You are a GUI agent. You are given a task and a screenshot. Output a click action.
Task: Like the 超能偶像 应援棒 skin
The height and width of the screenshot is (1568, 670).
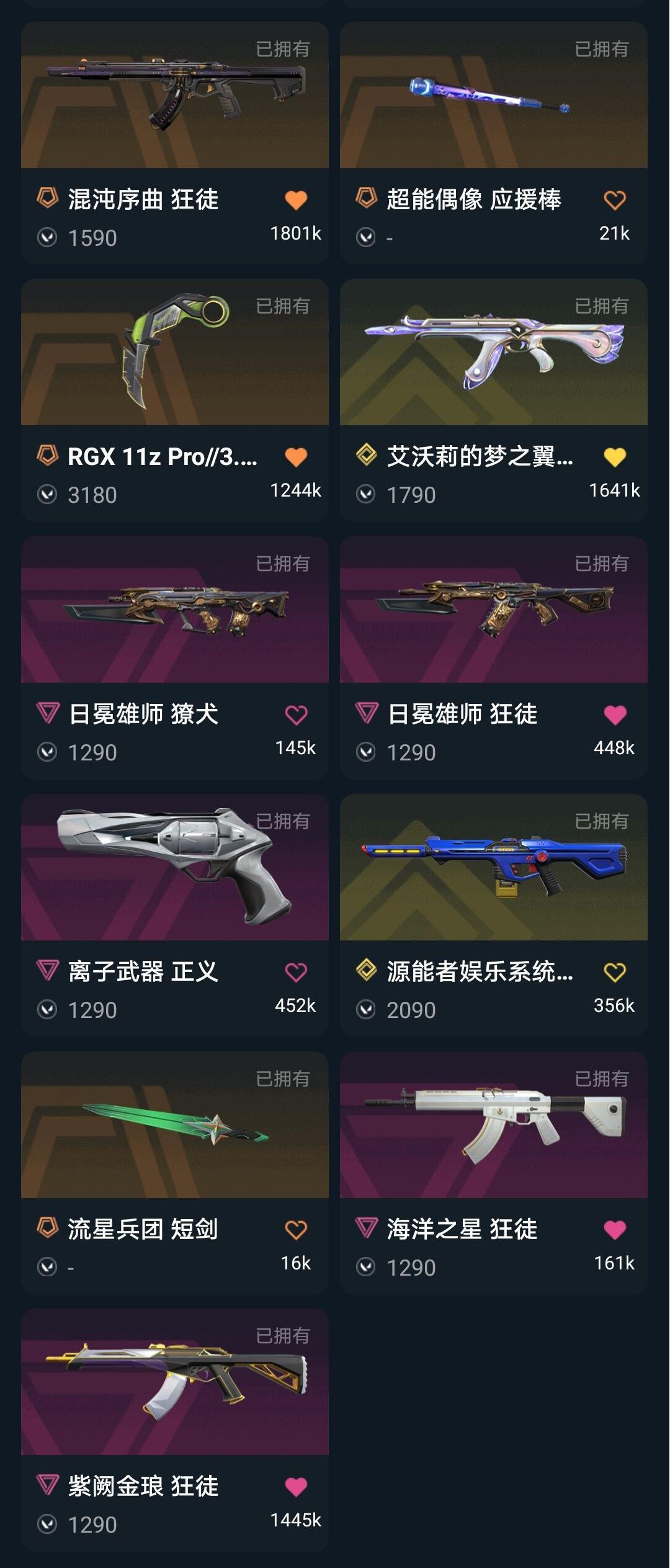[614, 200]
